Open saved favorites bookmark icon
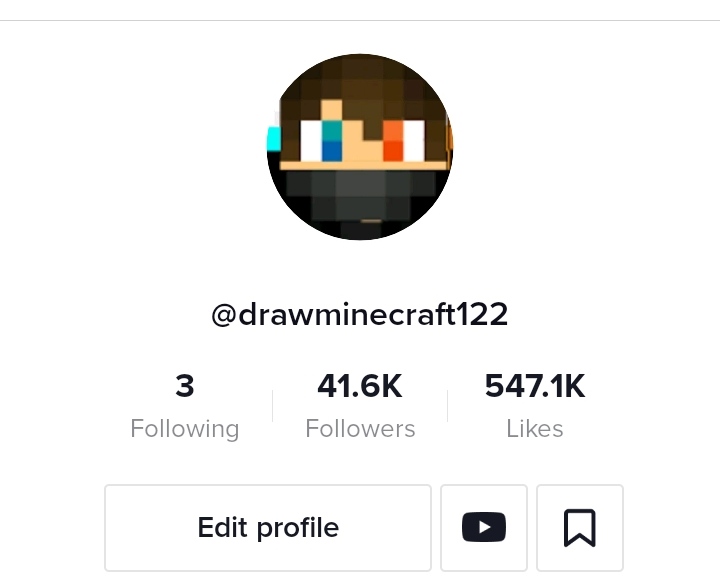Image resolution: width=720 pixels, height=583 pixels. click(x=580, y=527)
